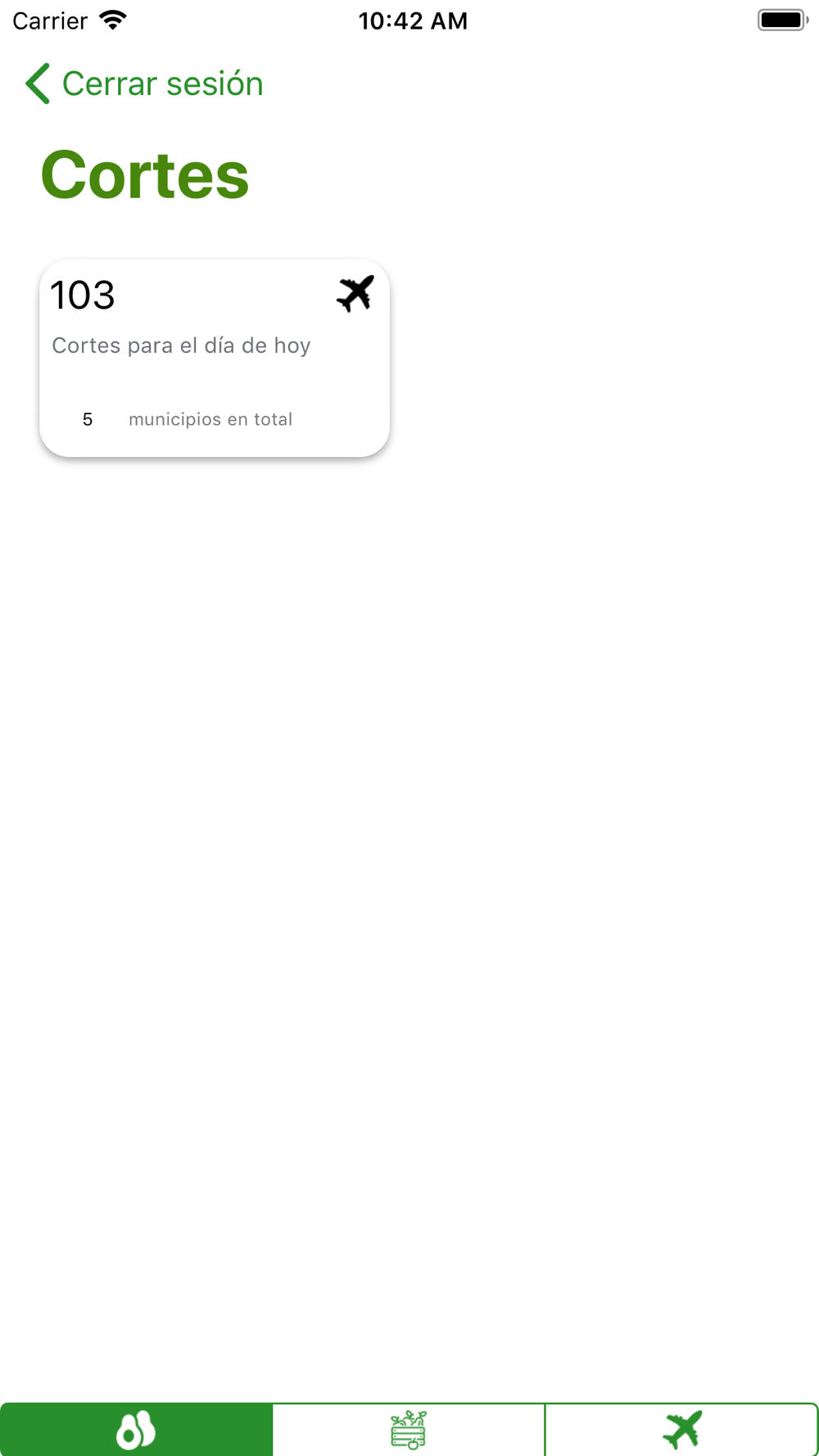Tap Cerrar sesión to log out
Image resolution: width=819 pixels, height=1456 pixels.
point(144,84)
